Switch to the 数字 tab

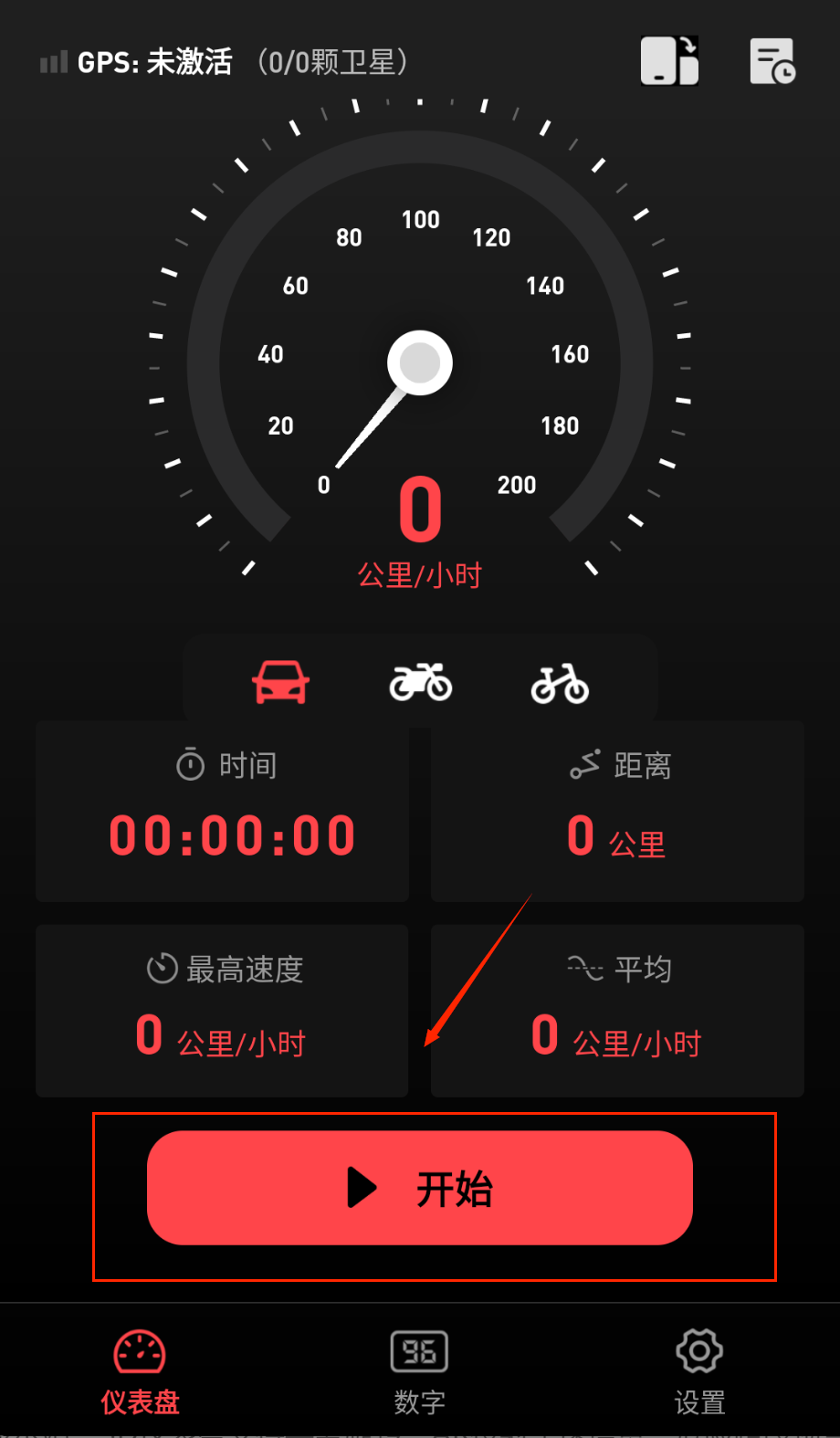(x=419, y=1371)
